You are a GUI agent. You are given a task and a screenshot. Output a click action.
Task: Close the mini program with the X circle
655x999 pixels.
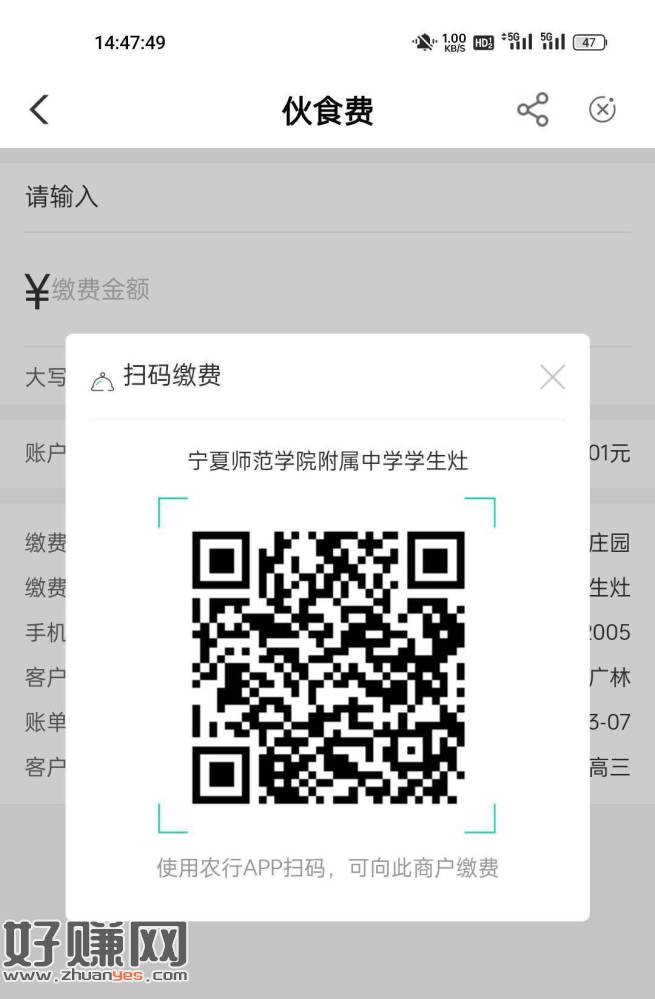602,110
